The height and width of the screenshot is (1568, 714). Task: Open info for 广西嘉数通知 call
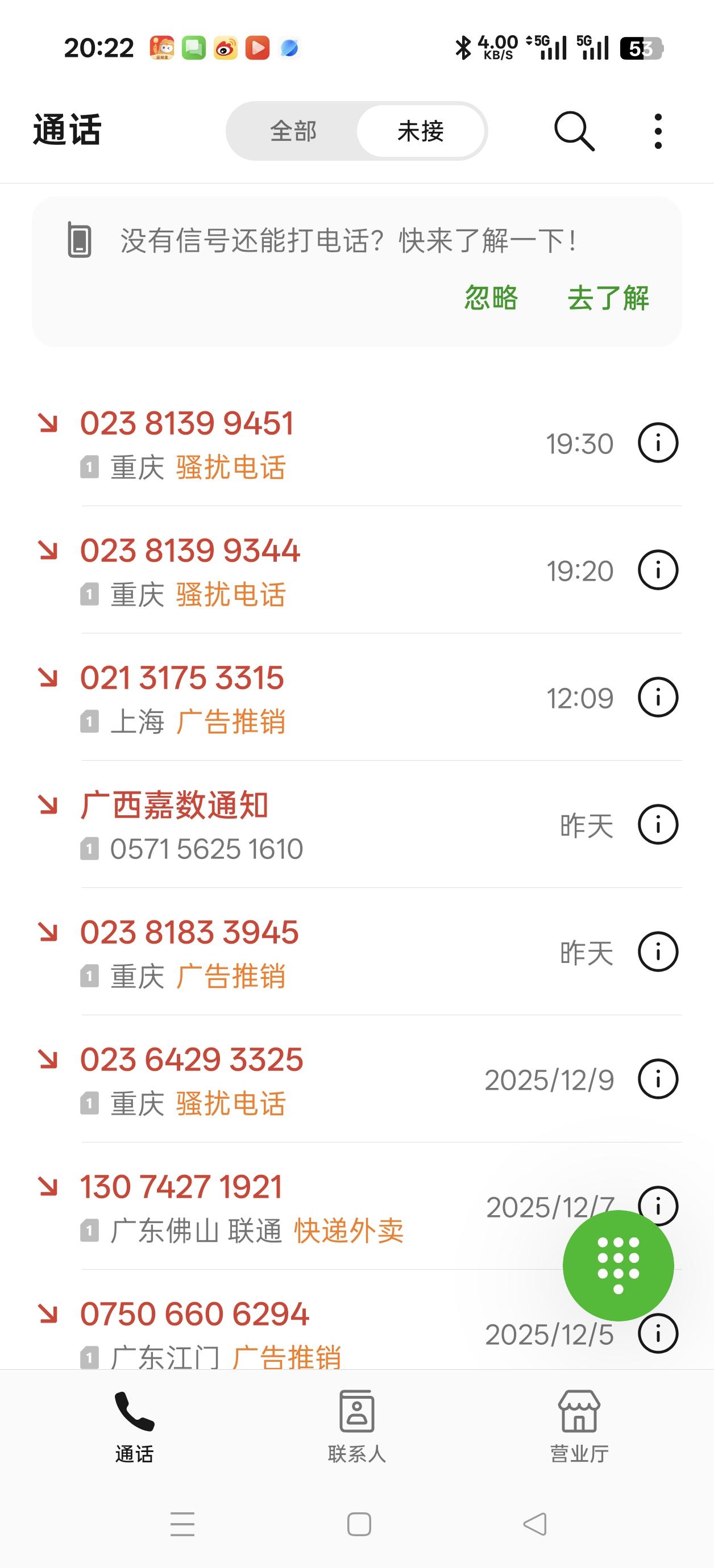click(x=658, y=825)
